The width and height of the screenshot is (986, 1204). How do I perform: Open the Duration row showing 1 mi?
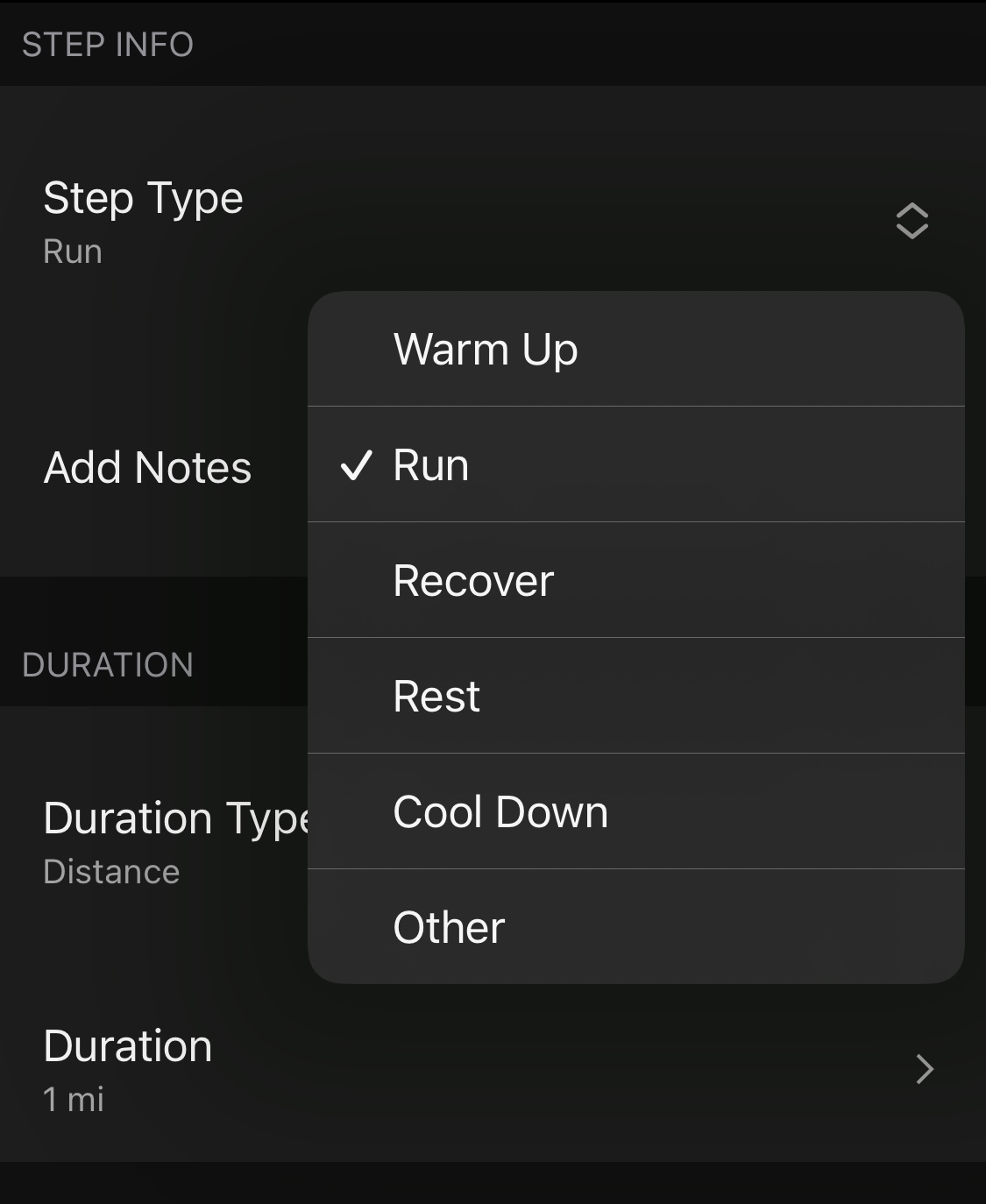tap(491, 1069)
